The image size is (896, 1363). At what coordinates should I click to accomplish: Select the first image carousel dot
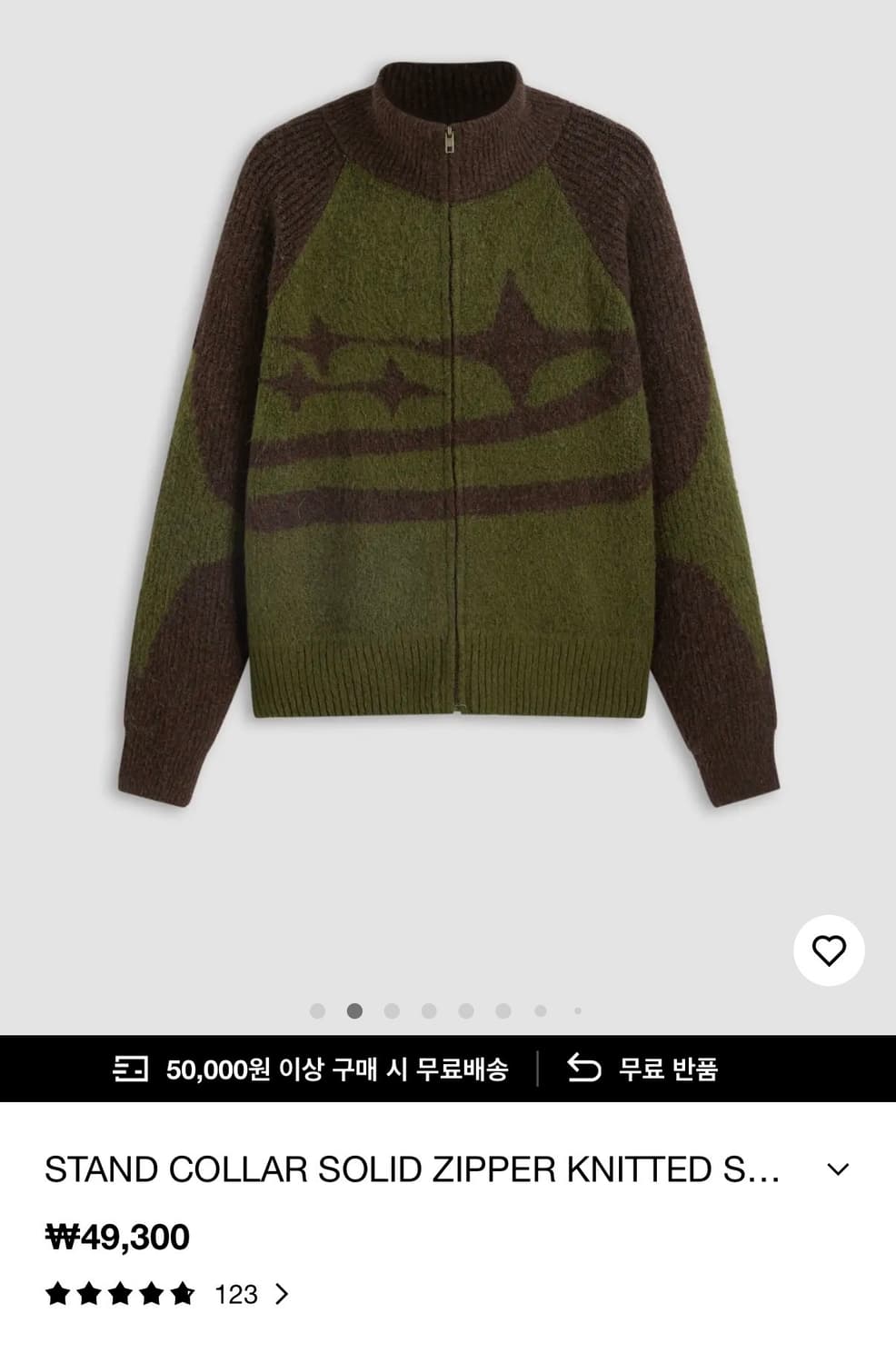tap(316, 1009)
